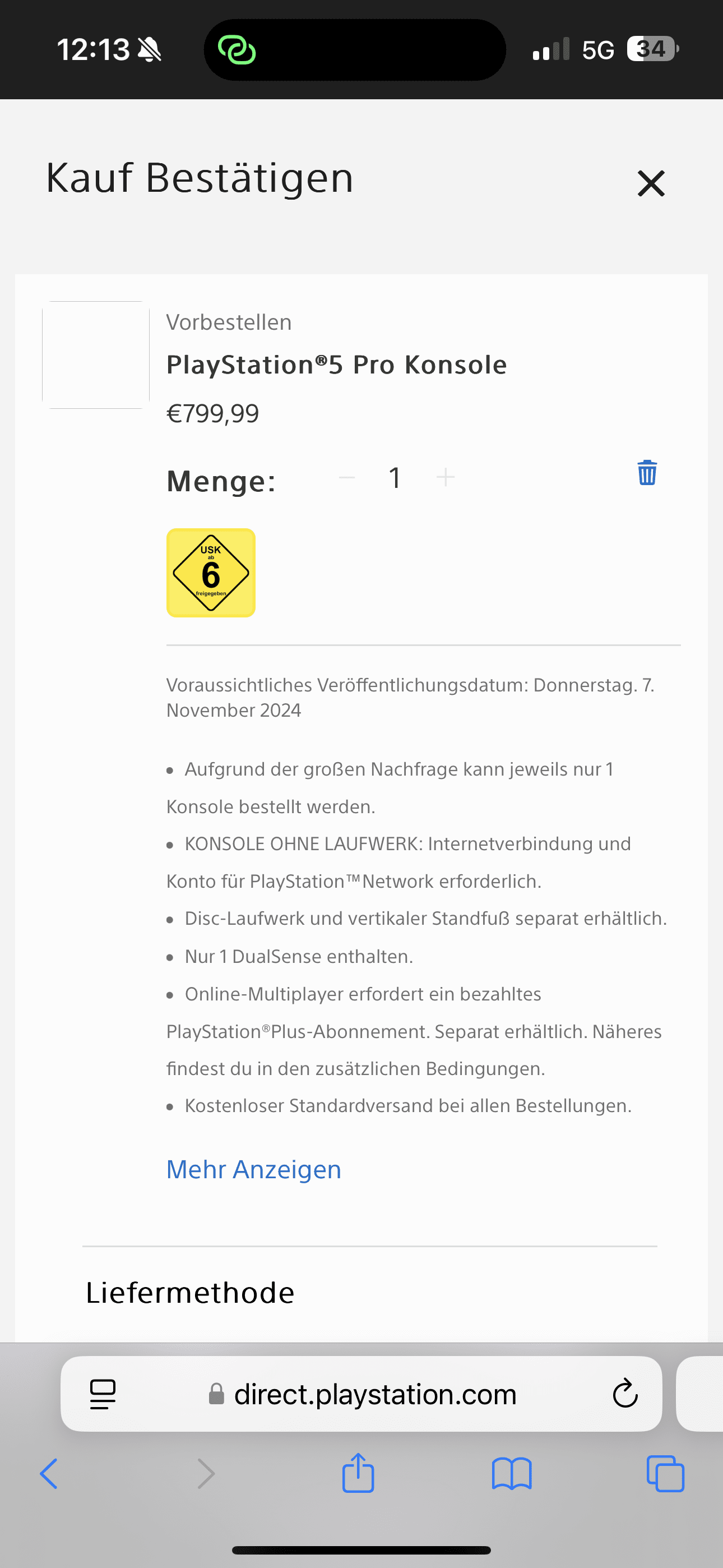
Task: Remove PlayStation 5 Pro from cart
Action: tap(646, 473)
